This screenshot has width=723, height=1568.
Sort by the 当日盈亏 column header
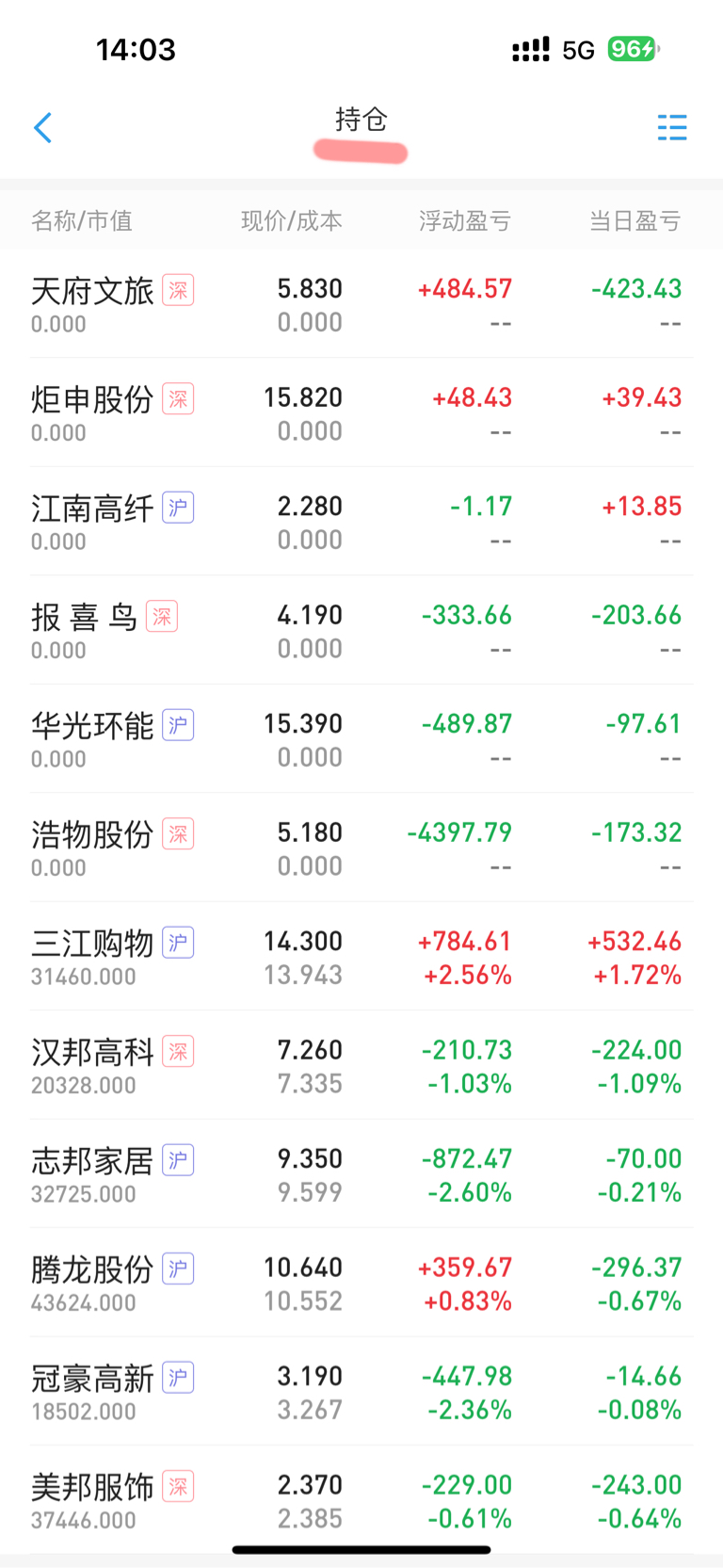(635, 220)
